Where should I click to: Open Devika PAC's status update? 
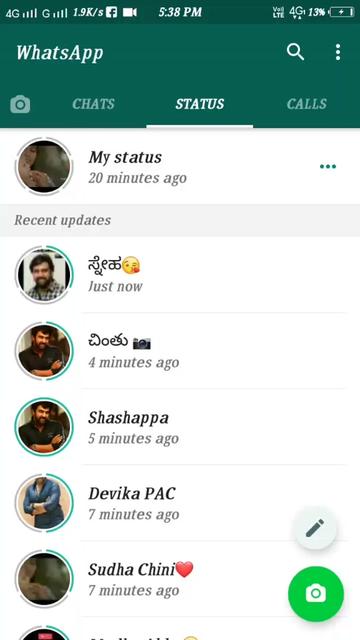click(x=180, y=503)
